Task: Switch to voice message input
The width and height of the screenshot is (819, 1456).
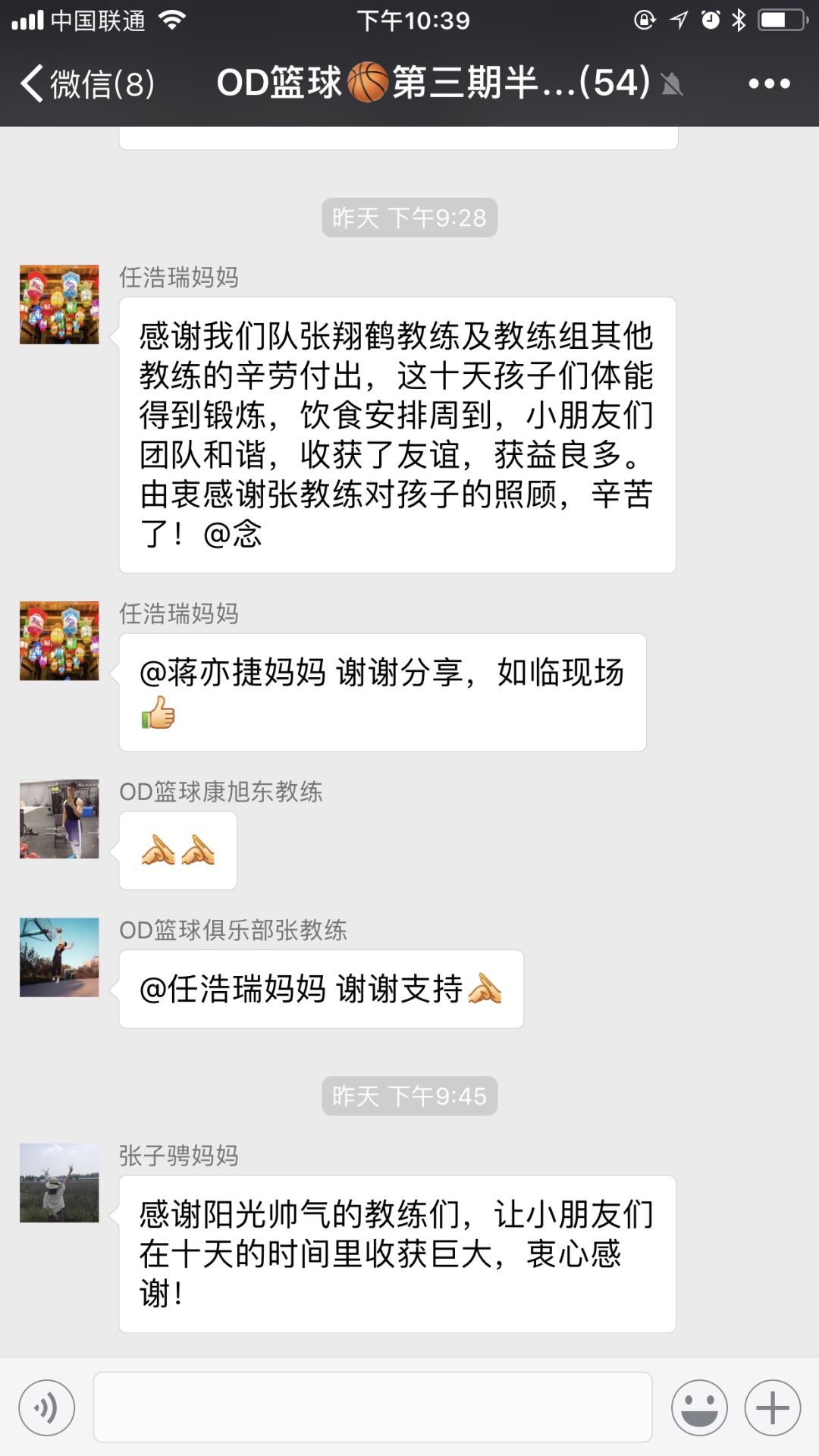Action: (47, 1407)
